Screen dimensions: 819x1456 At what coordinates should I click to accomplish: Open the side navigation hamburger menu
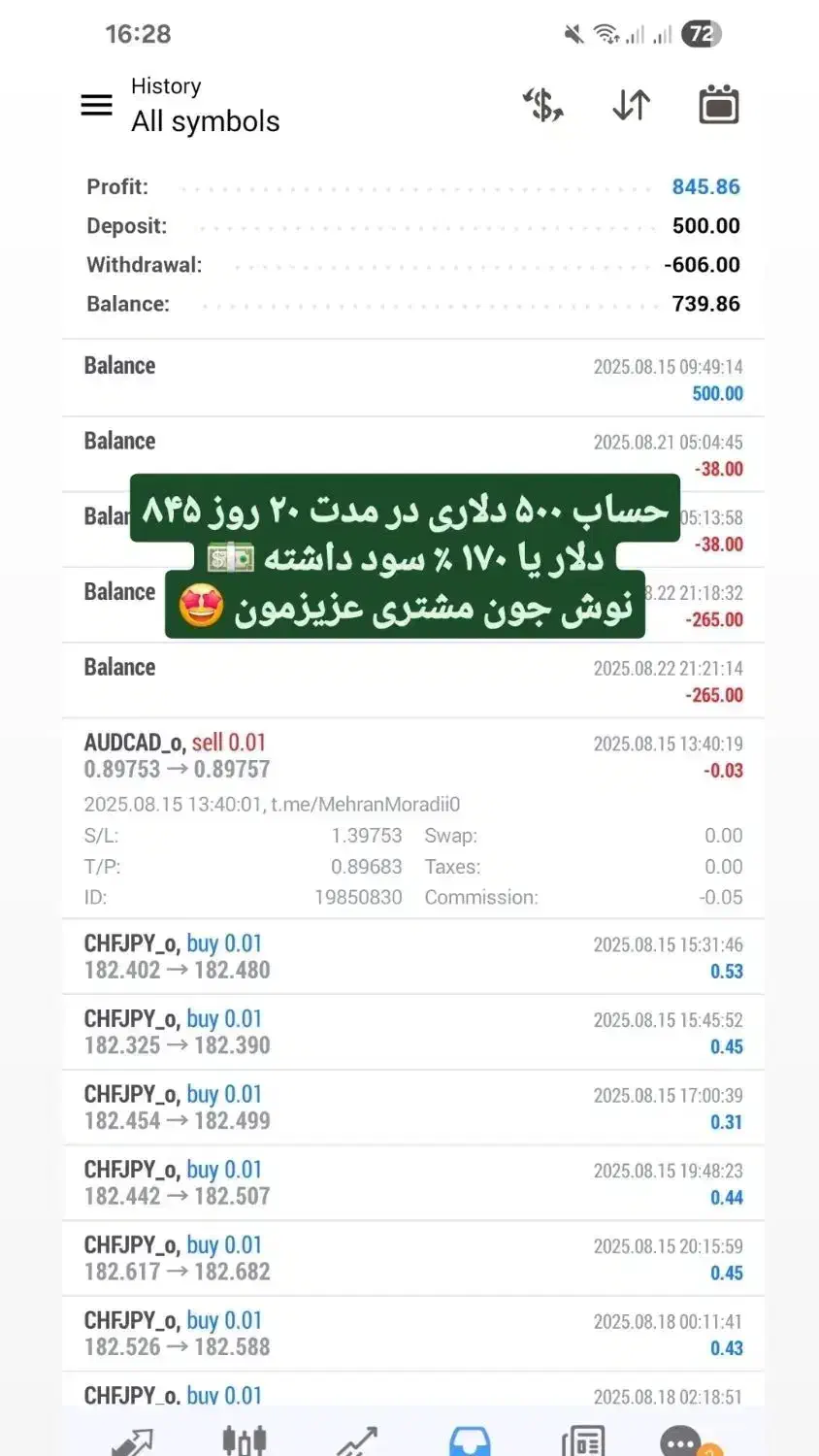(x=96, y=105)
